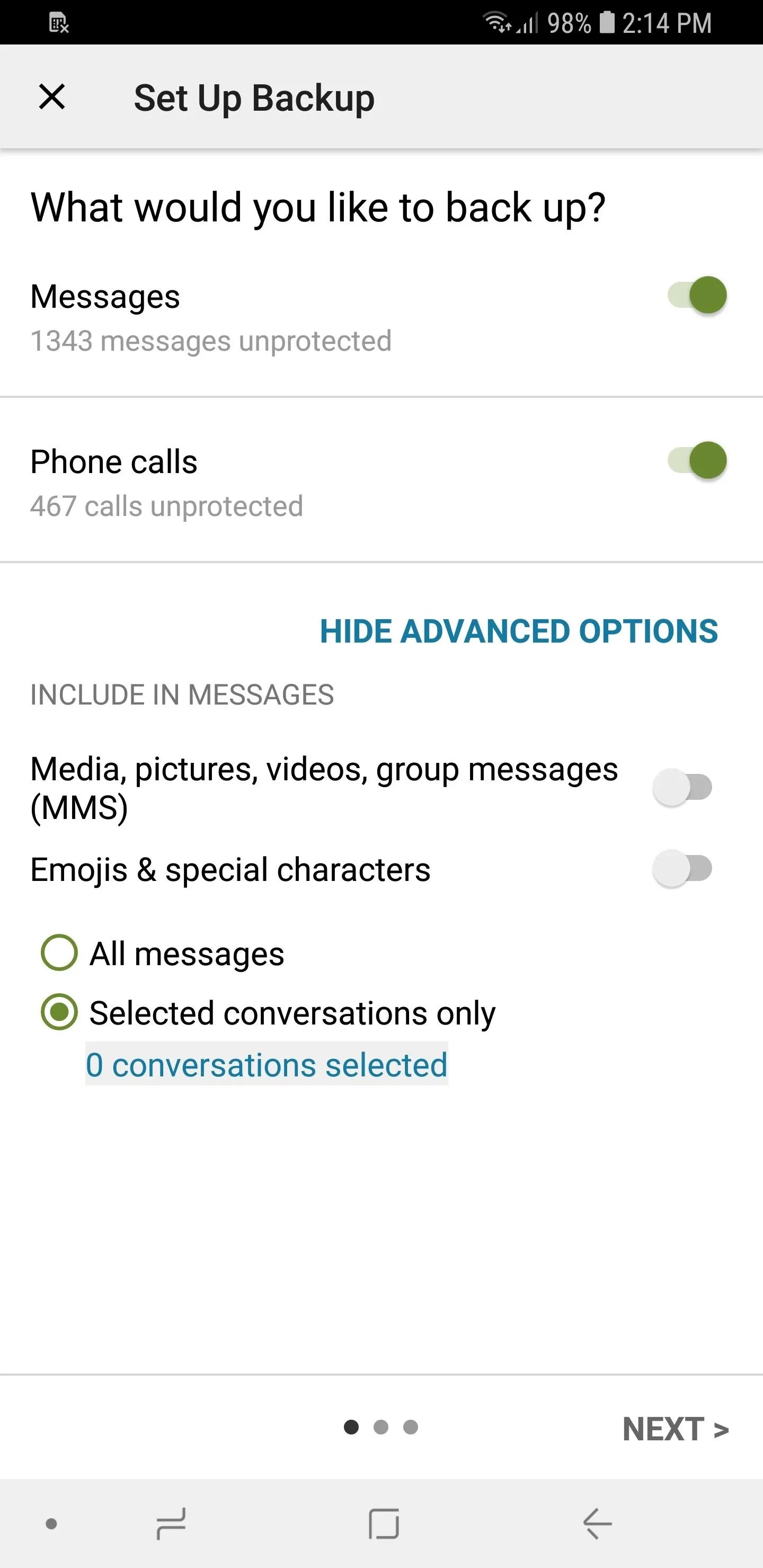Tap Hide Advanced Options

(519, 631)
